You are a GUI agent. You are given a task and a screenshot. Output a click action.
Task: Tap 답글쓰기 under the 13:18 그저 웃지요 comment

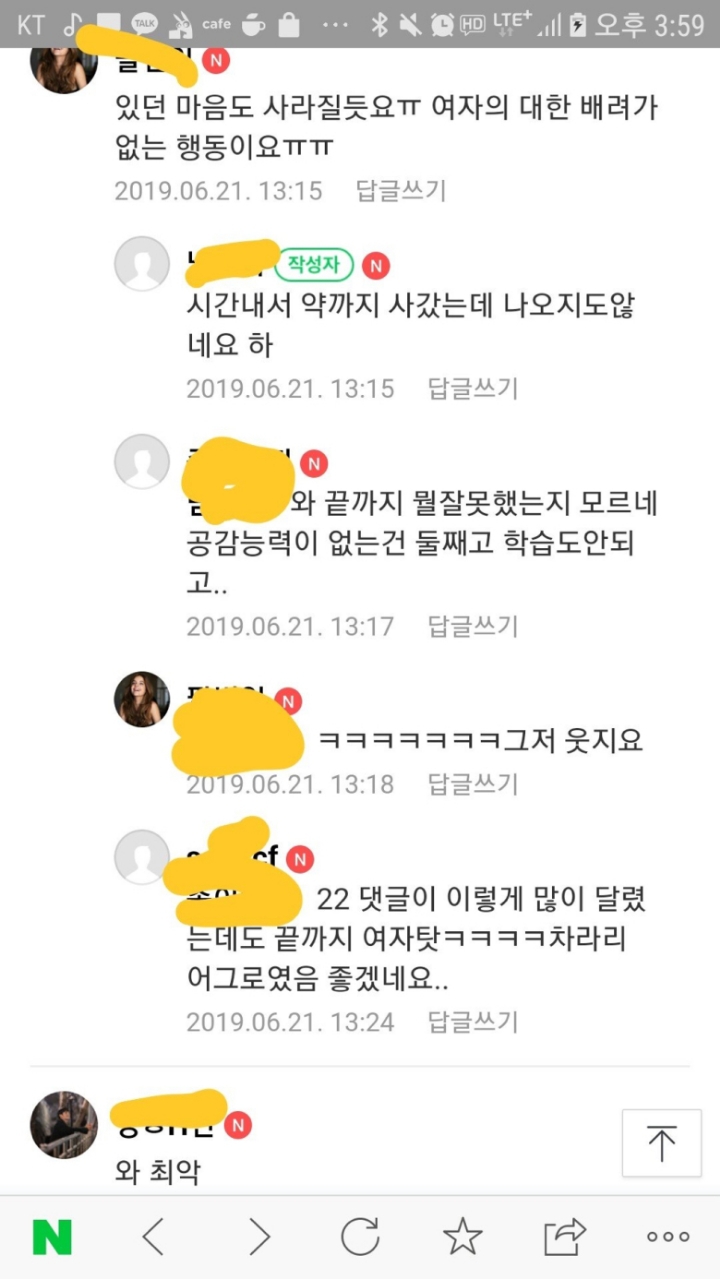pos(473,784)
